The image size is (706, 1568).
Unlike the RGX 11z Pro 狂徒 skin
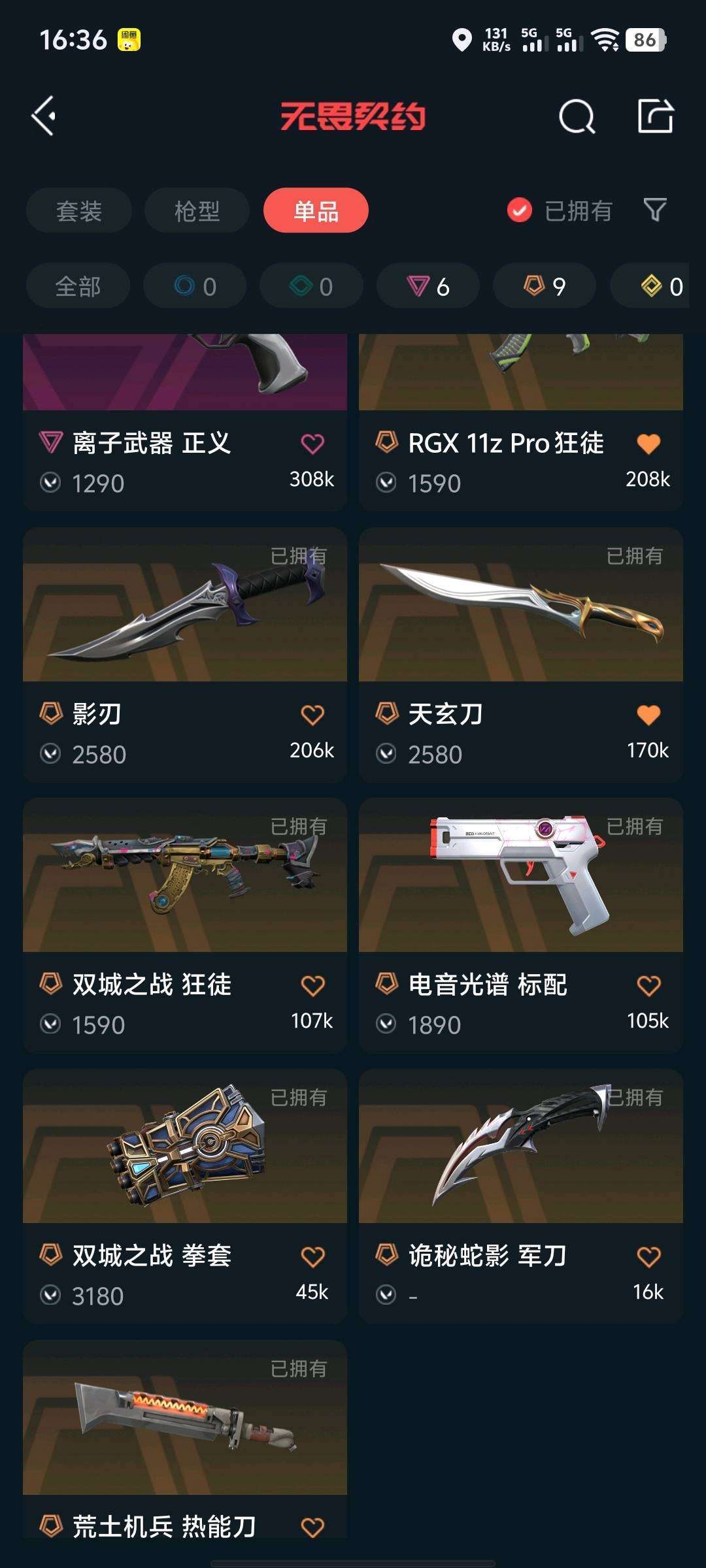[x=648, y=444]
